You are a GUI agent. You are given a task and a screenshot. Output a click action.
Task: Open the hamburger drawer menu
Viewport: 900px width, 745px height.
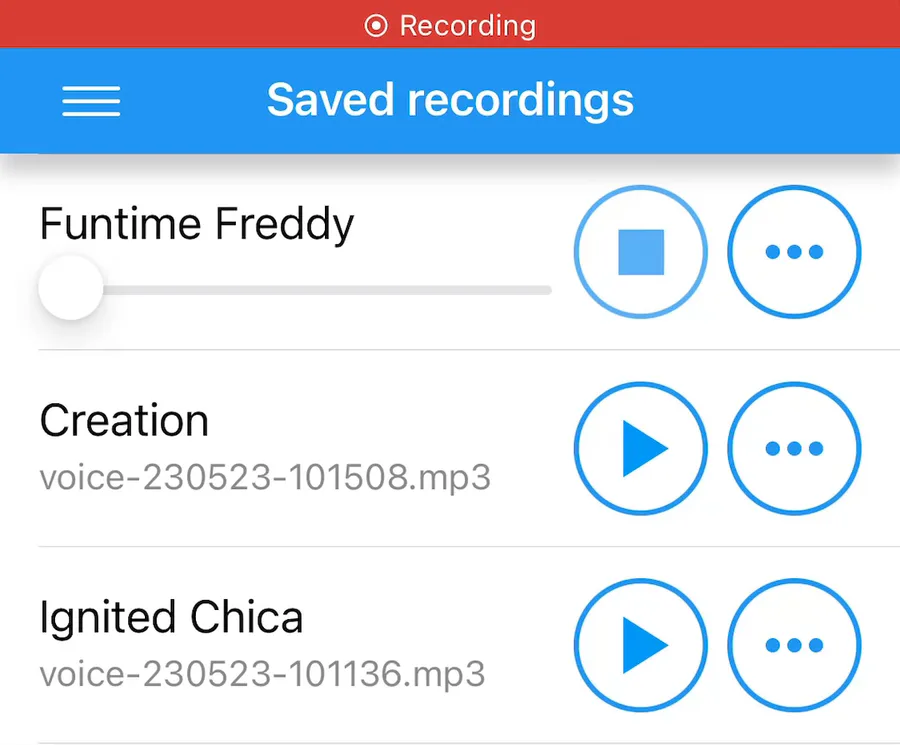91,101
